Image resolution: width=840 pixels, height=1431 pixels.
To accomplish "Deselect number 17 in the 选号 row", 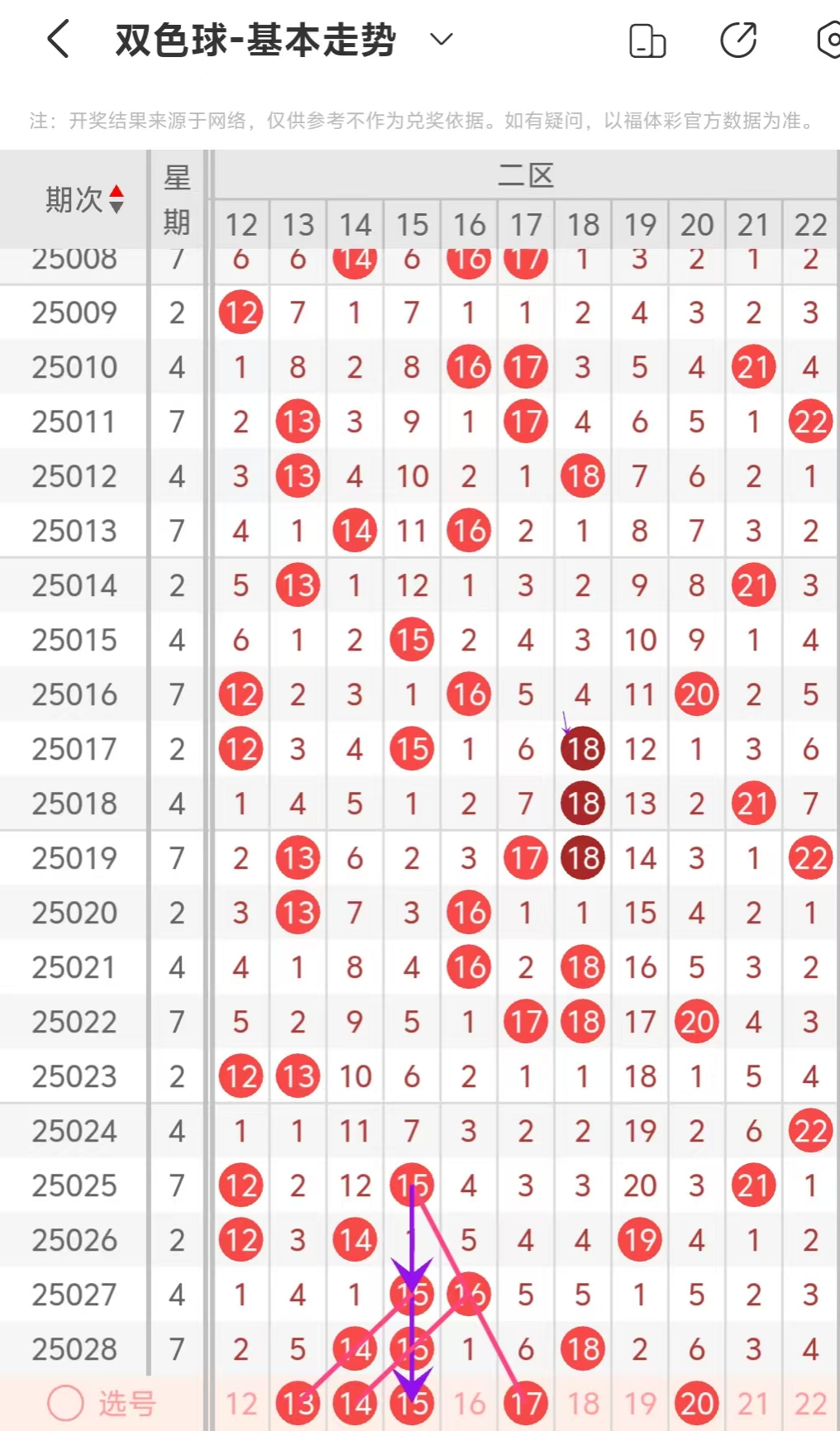I will pyautogui.click(x=526, y=1404).
